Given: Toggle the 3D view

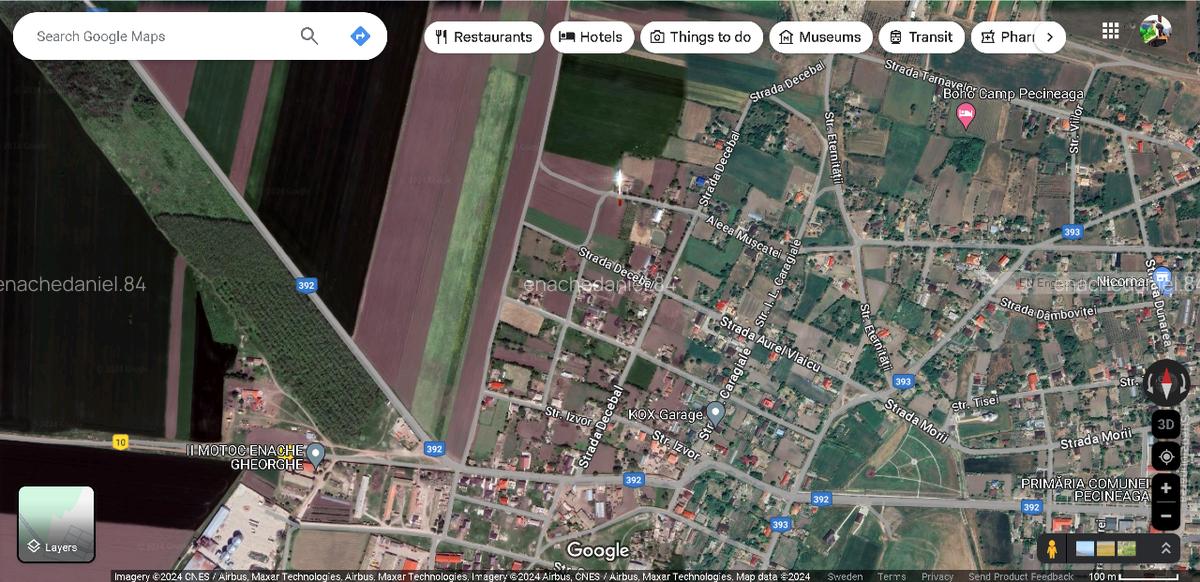Looking at the screenshot, I should point(1166,424).
